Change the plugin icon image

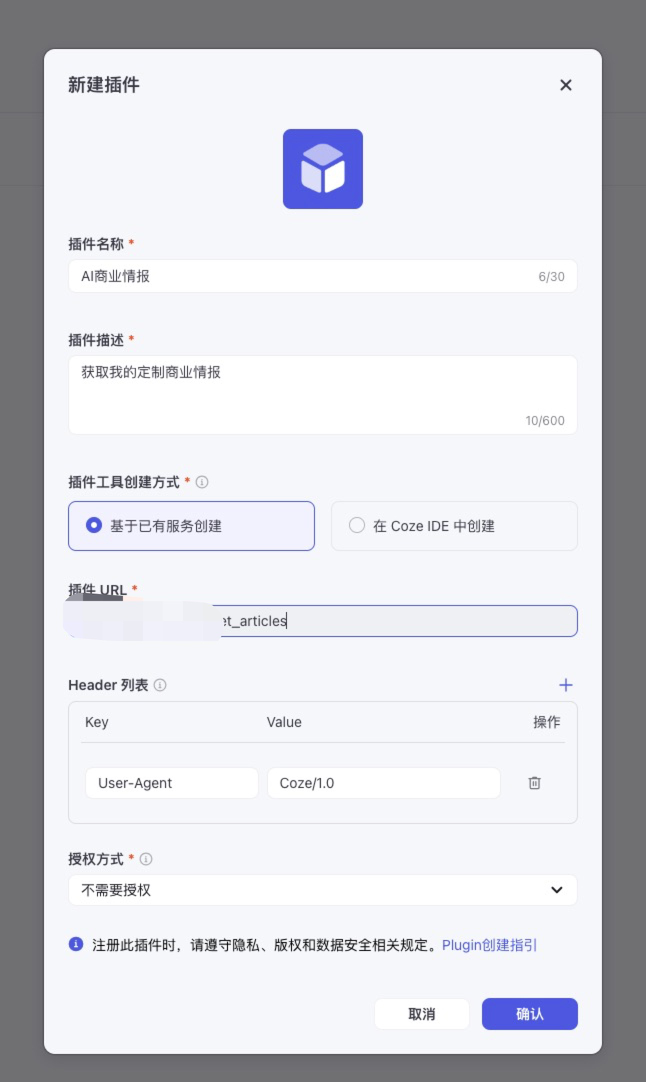click(x=322, y=169)
